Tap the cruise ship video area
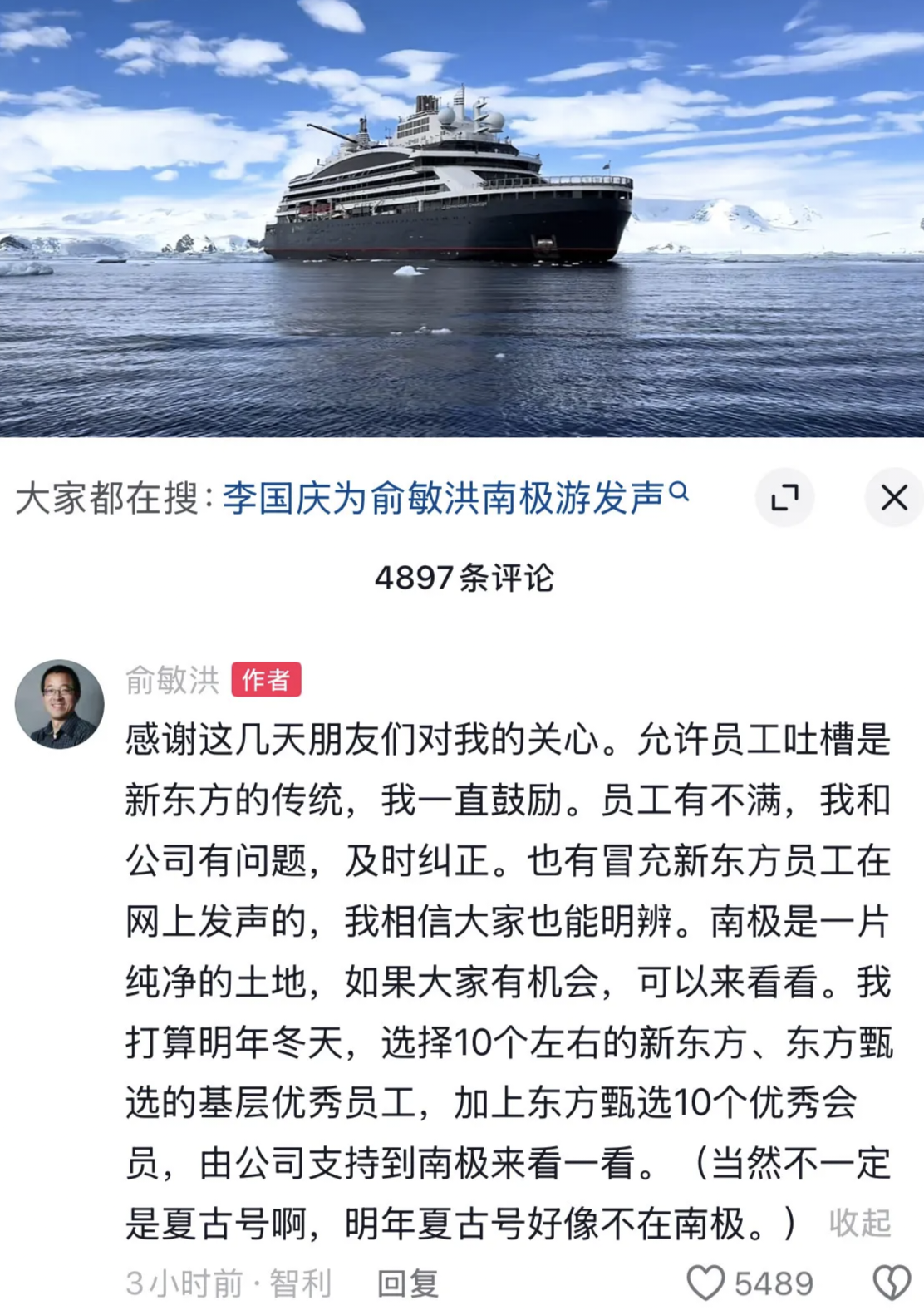The image size is (924, 1310). [462, 218]
